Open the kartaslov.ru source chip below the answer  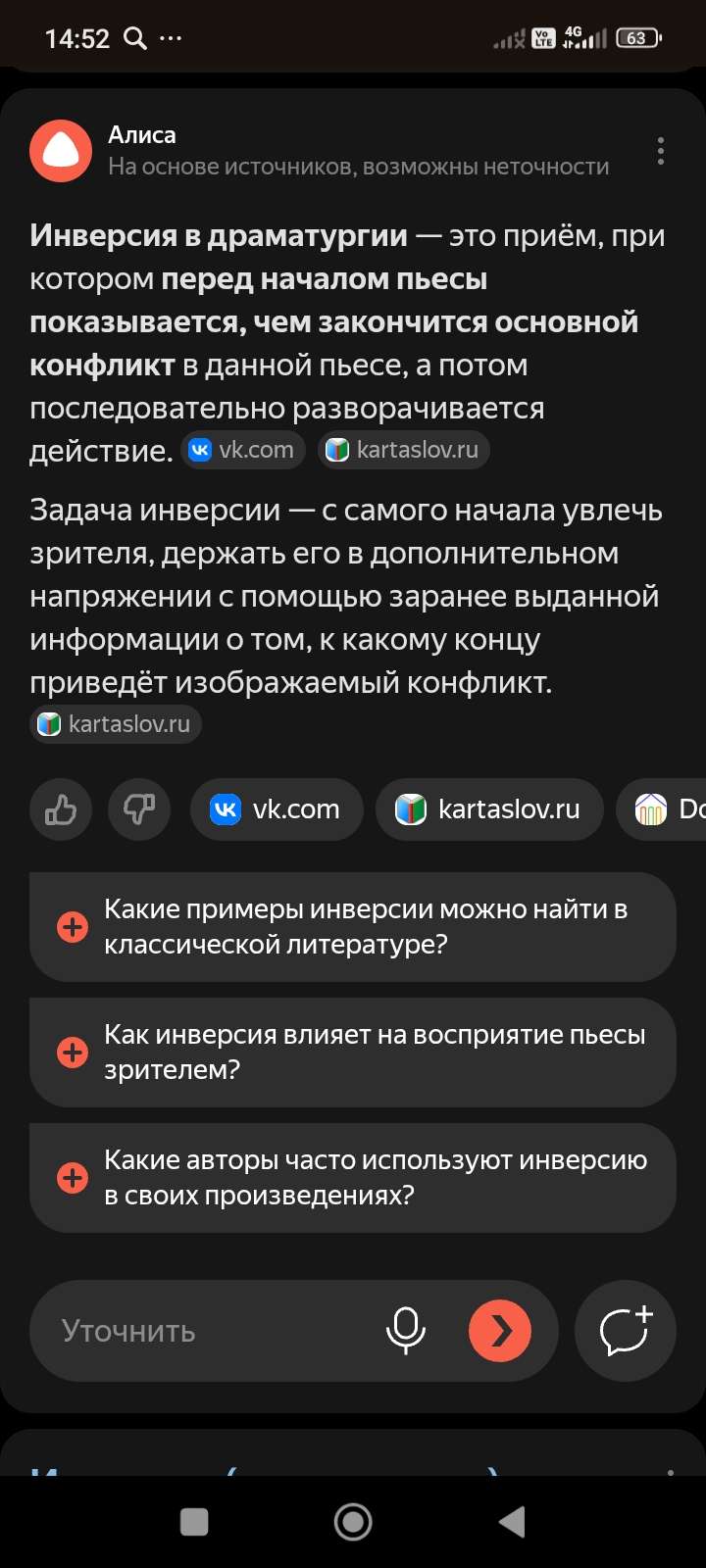pos(488,809)
